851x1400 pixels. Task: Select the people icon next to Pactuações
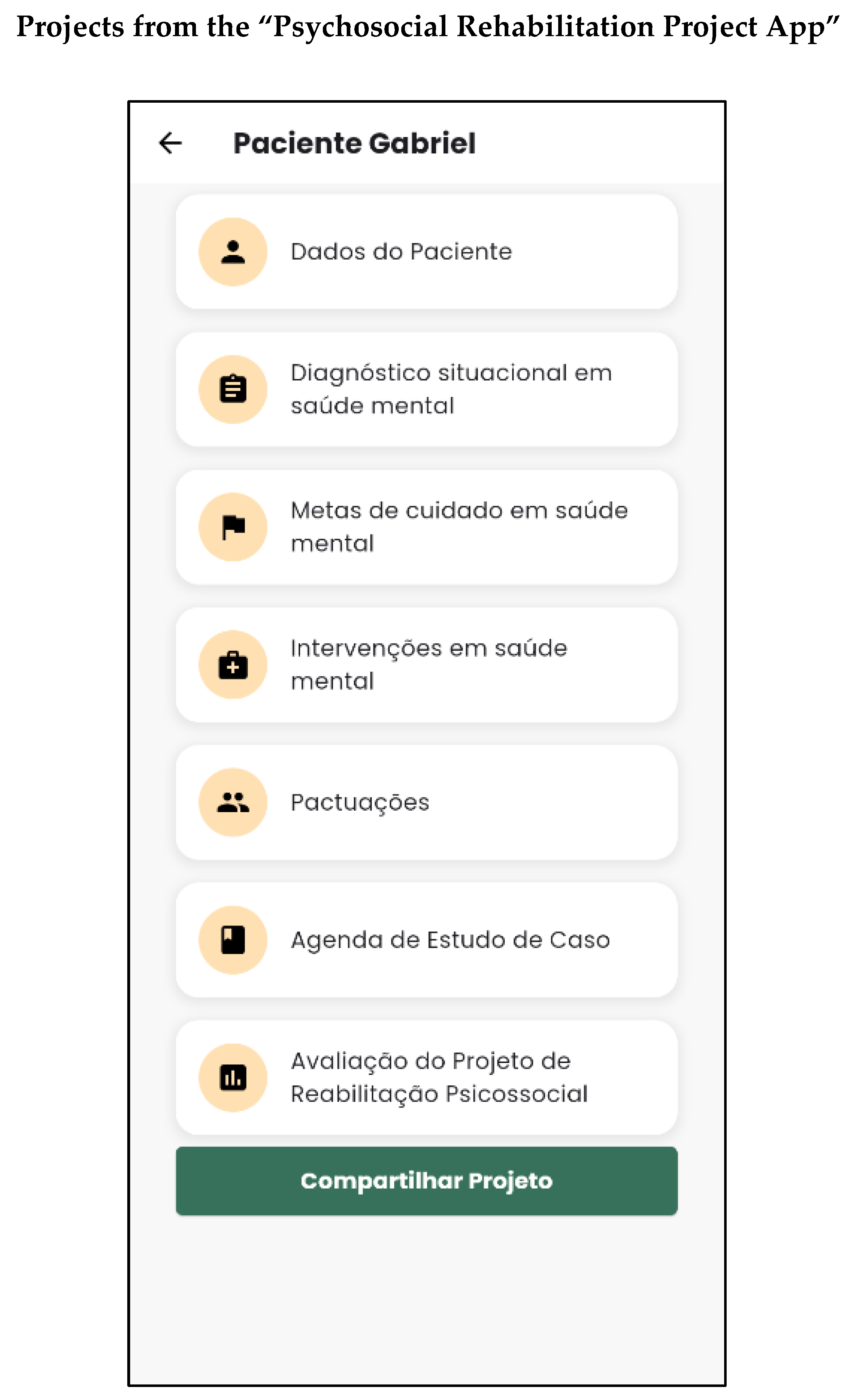coord(233,802)
